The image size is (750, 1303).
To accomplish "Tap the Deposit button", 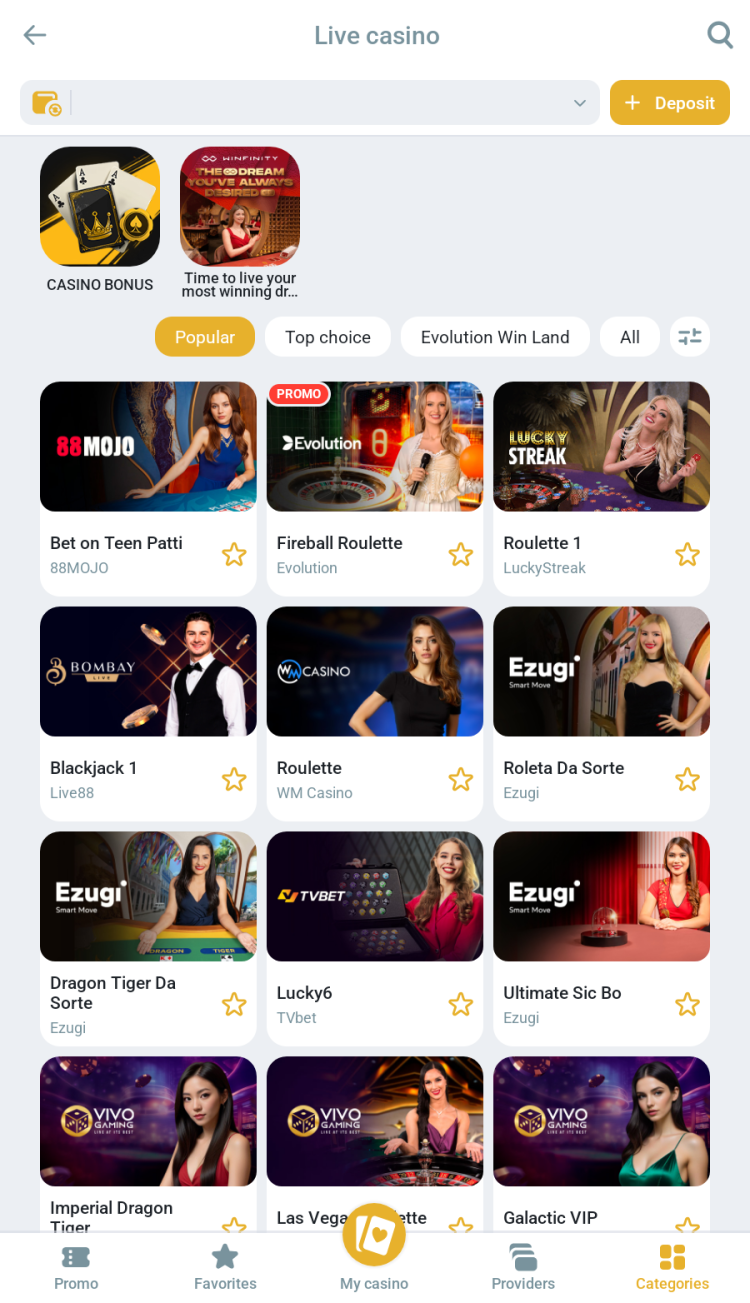I will pos(670,103).
